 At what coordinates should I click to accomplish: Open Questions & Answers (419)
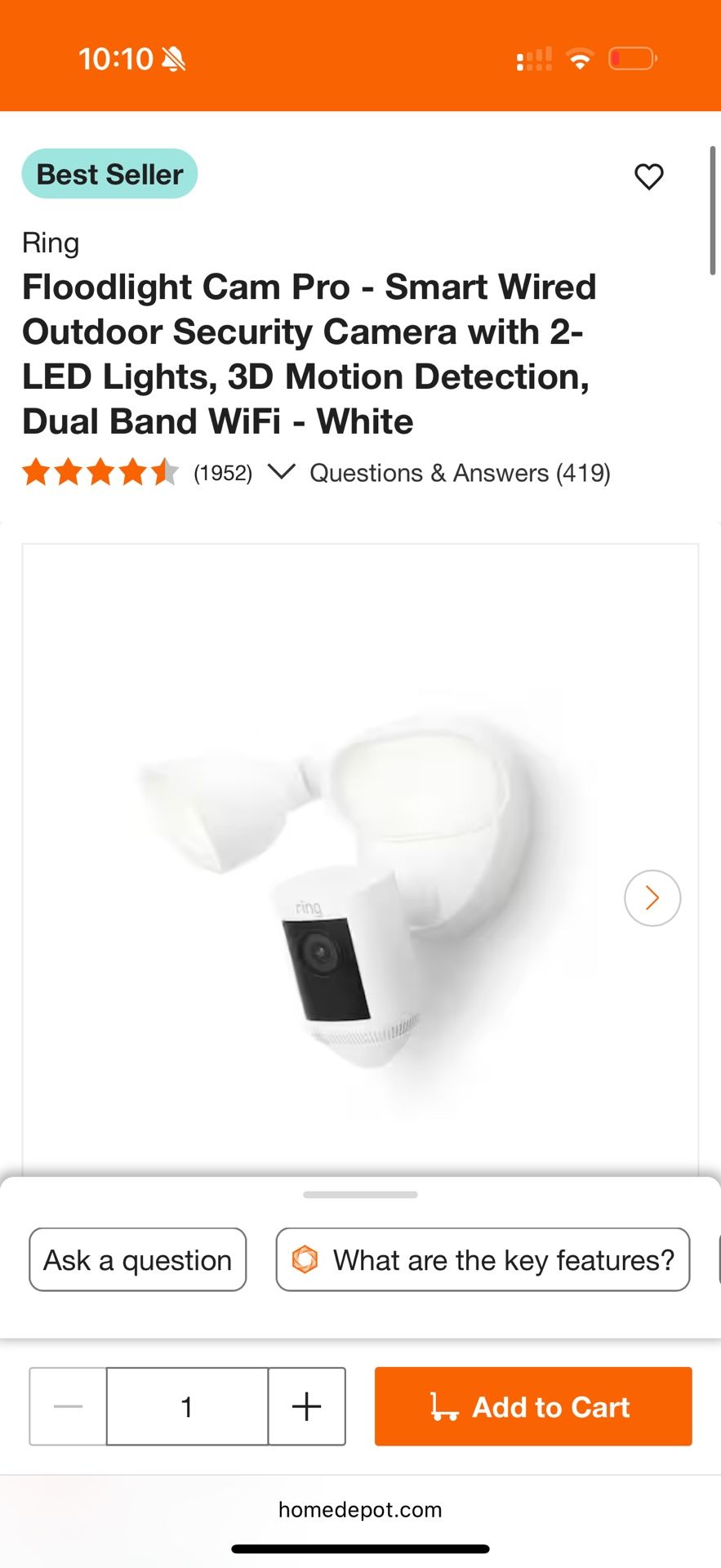(x=460, y=473)
